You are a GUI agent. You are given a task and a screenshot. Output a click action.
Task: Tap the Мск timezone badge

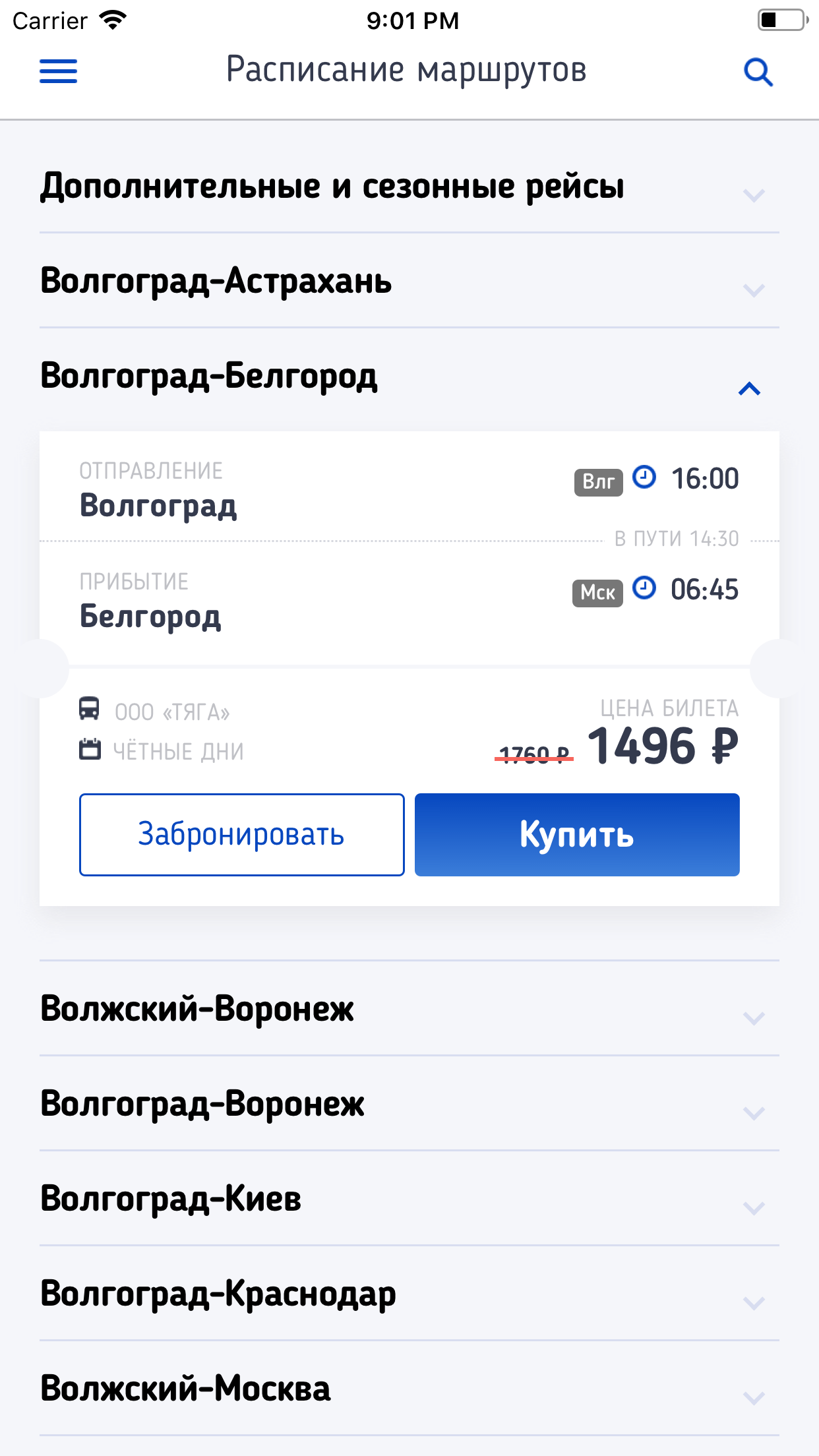pyautogui.click(x=597, y=592)
